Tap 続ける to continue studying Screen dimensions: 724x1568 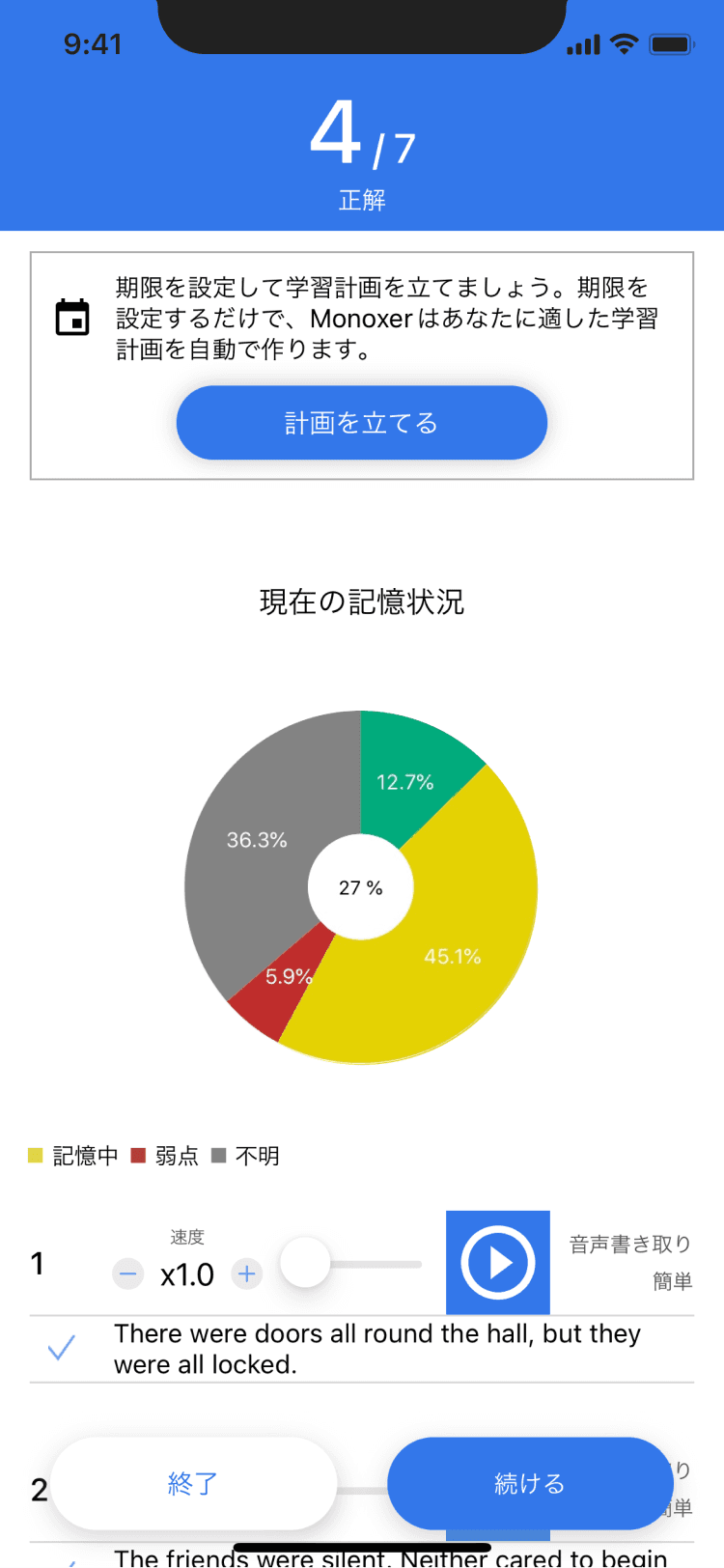click(529, 1483)
